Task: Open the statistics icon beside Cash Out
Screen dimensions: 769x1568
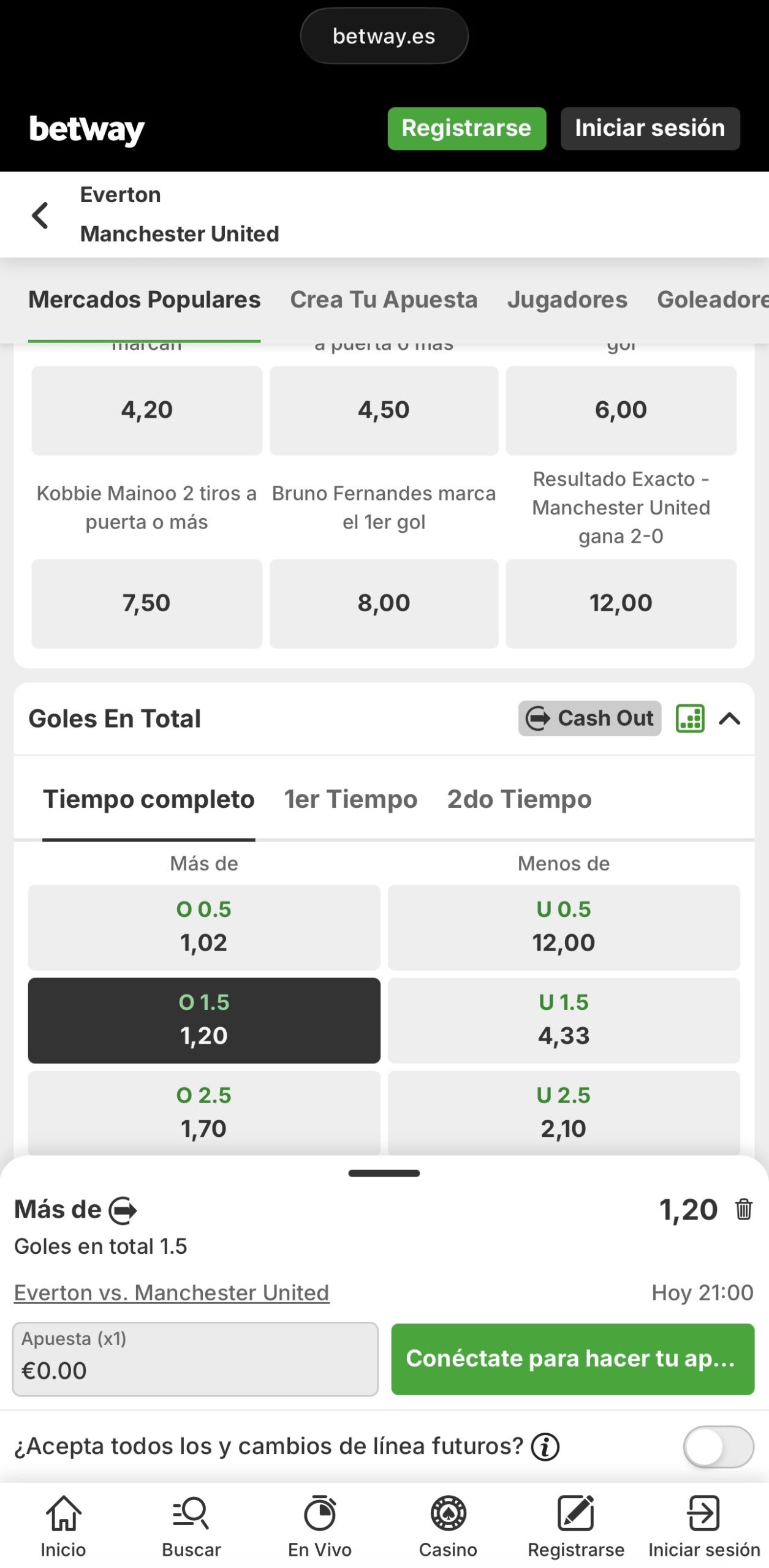Action: [689, 718]
